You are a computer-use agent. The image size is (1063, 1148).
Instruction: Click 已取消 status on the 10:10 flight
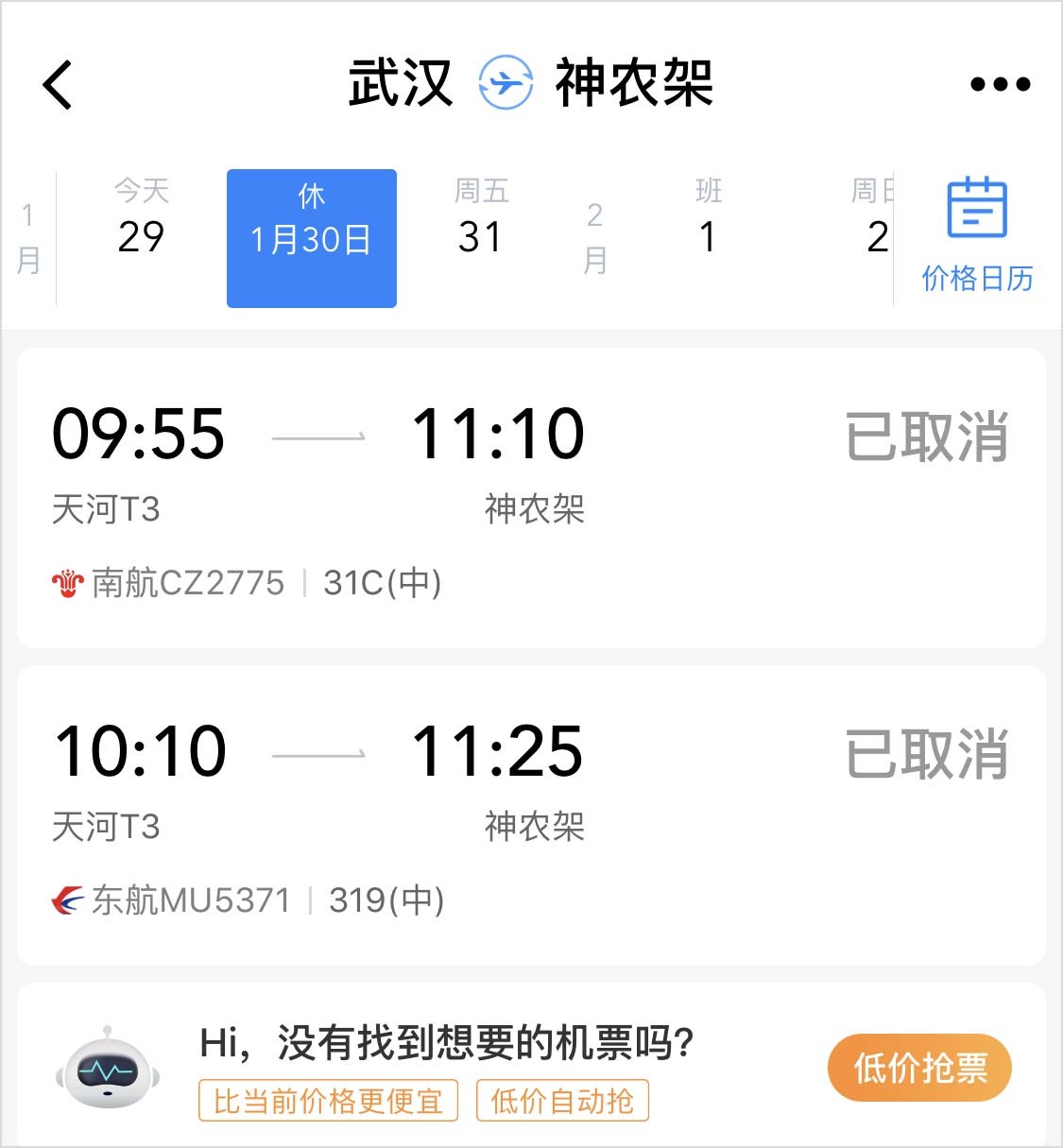pyautogui.click(x=926, y=751)
